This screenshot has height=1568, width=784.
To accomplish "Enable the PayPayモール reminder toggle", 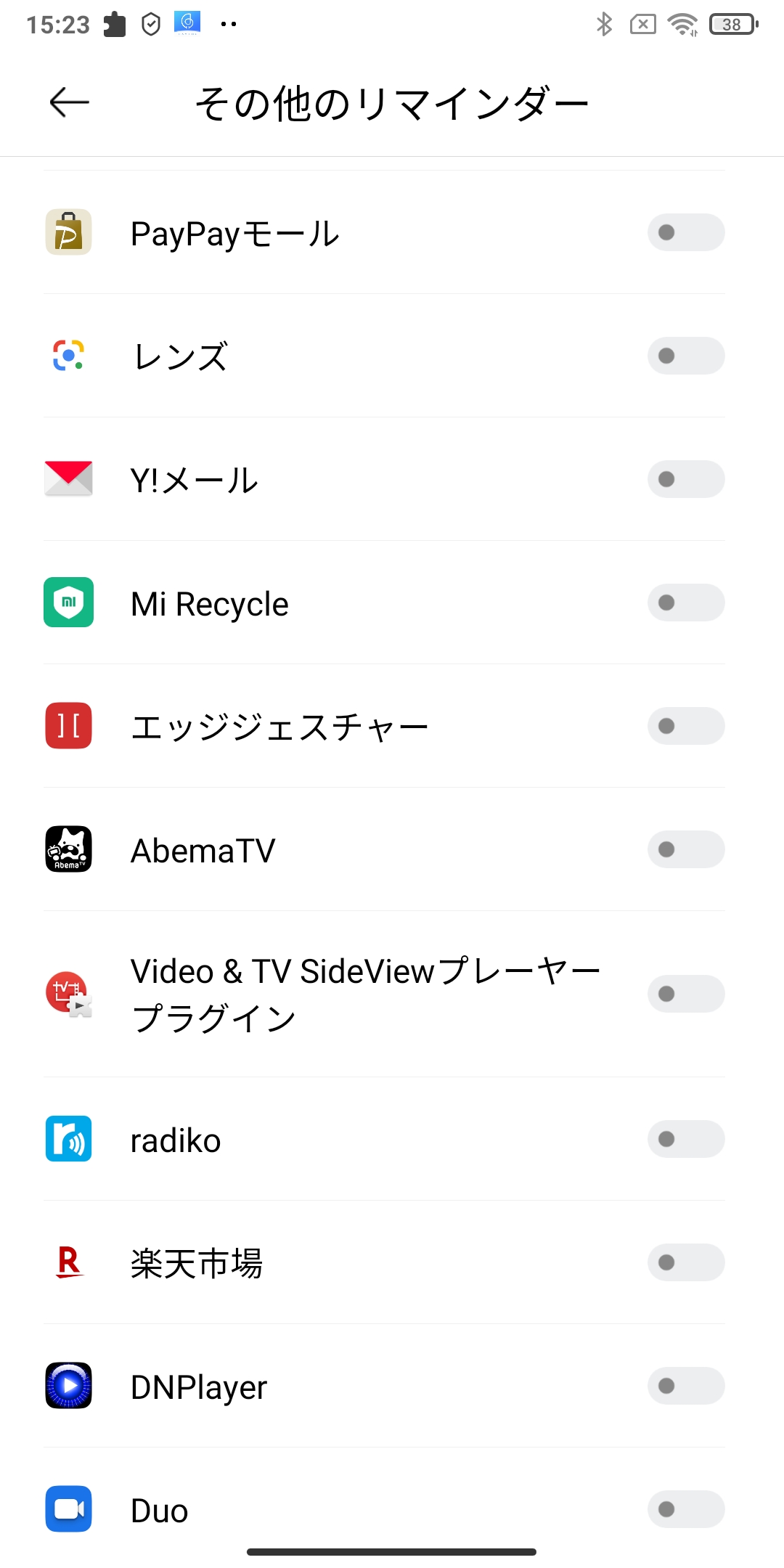I will [x=686, y=232].
